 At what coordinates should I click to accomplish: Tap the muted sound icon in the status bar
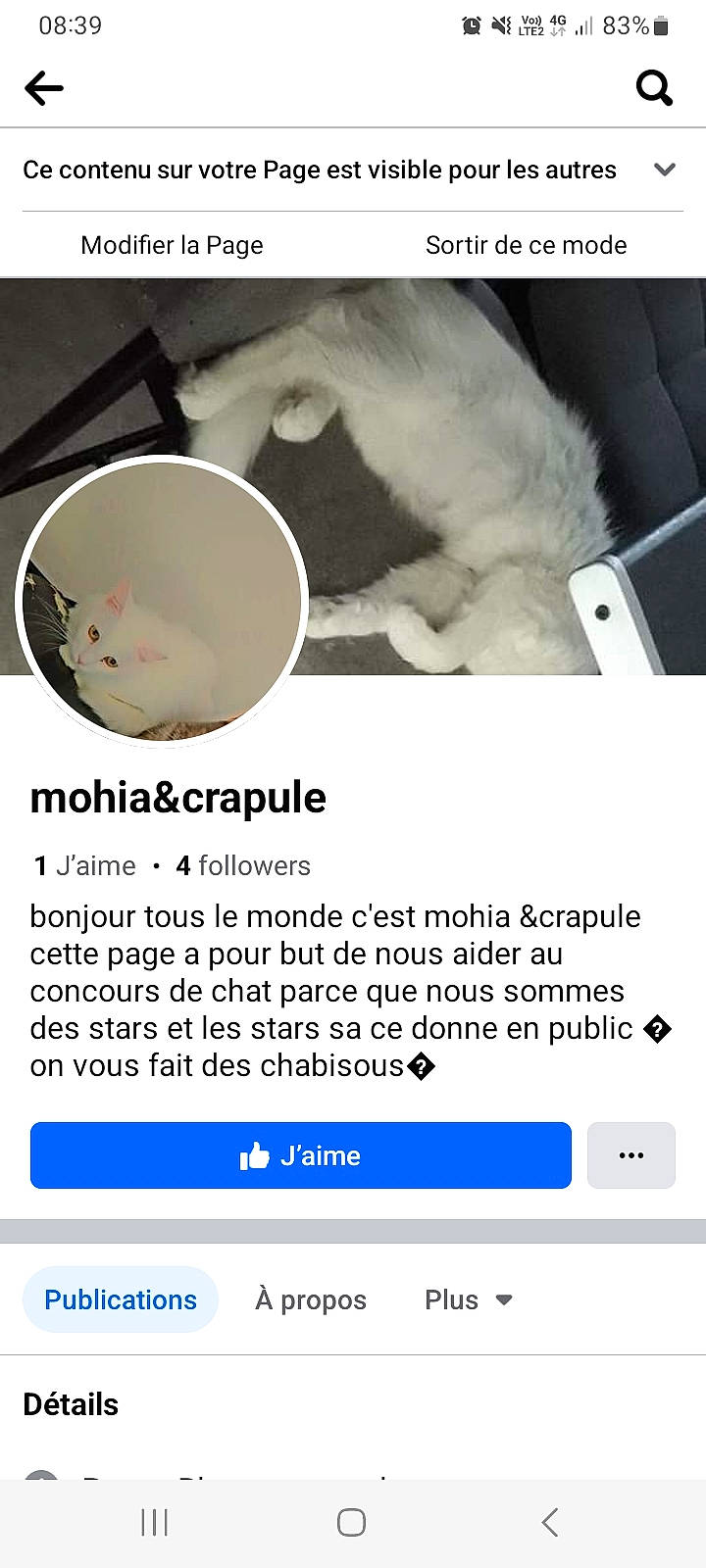(x=500, y=26)
